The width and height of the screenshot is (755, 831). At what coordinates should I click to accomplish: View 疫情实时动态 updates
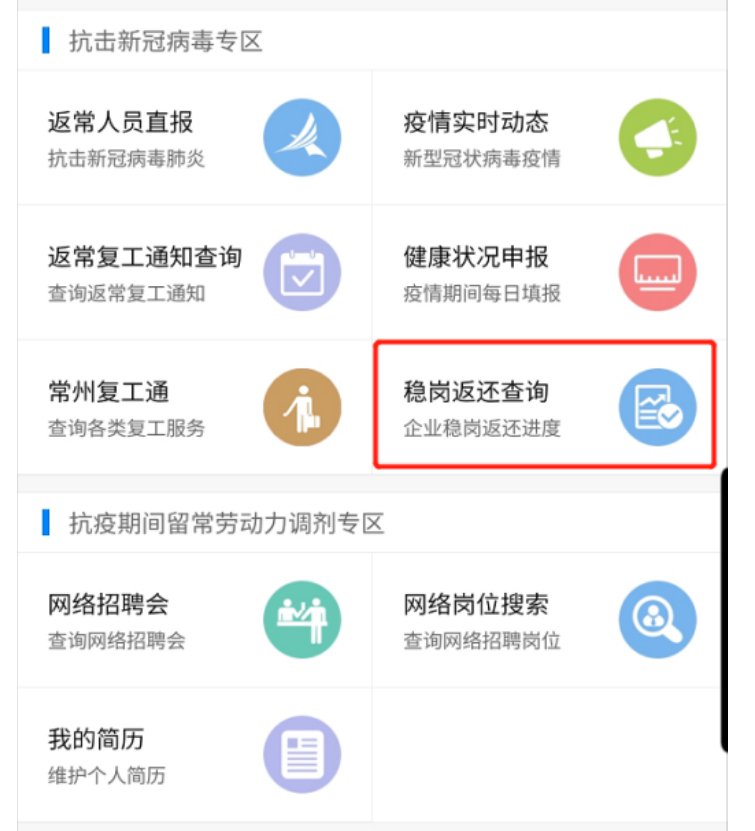tap(548, 138)
